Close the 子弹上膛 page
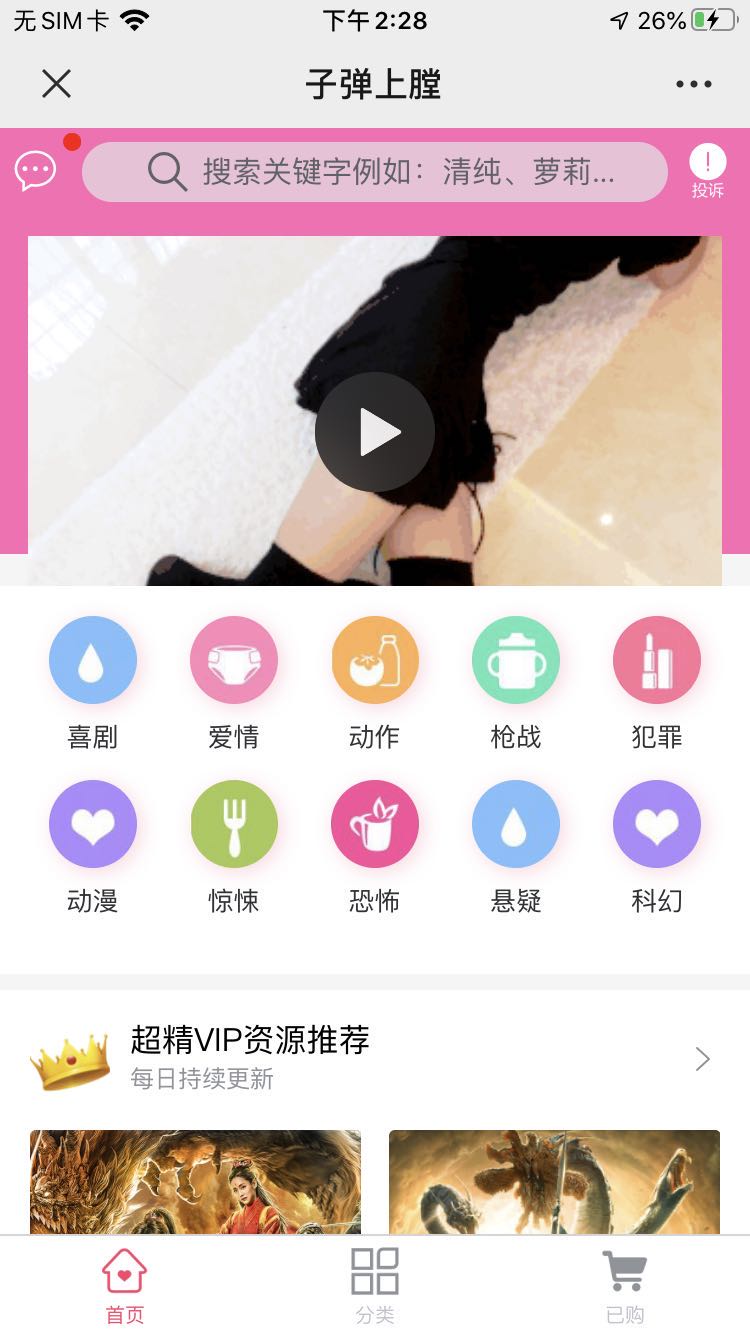This screenshot has height=1334, width=750. pyautogui.click(x=57, y=84)
